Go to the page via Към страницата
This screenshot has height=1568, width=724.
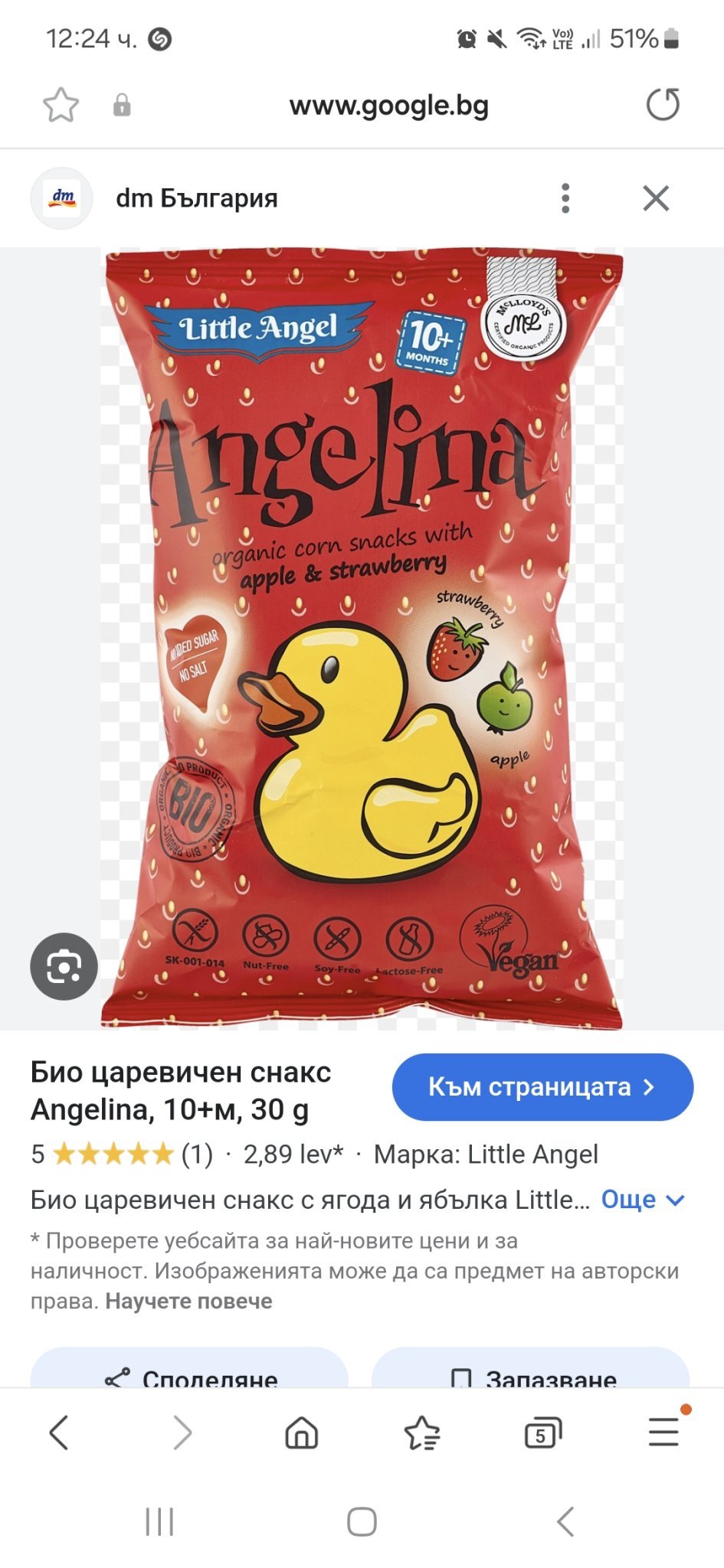(x=542, y=1087)
